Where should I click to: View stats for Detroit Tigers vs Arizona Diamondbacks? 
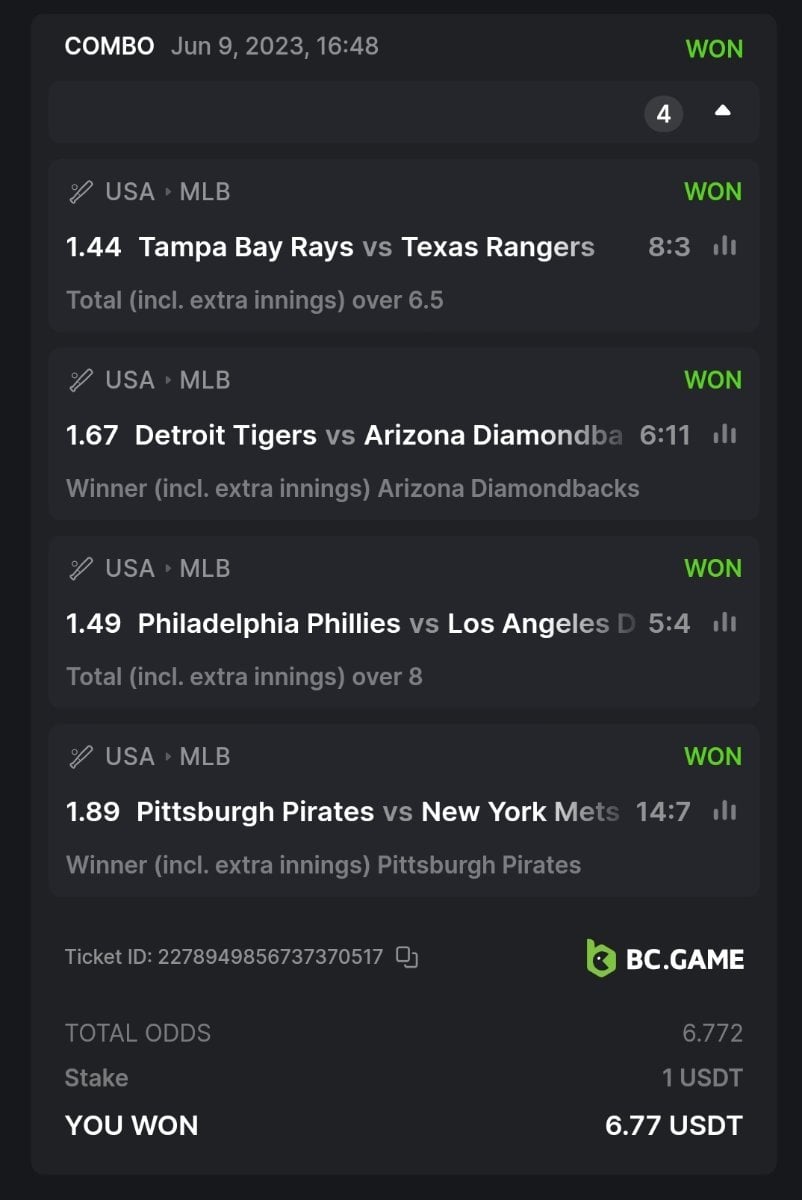pyautogui.click(x=725, y=435)
